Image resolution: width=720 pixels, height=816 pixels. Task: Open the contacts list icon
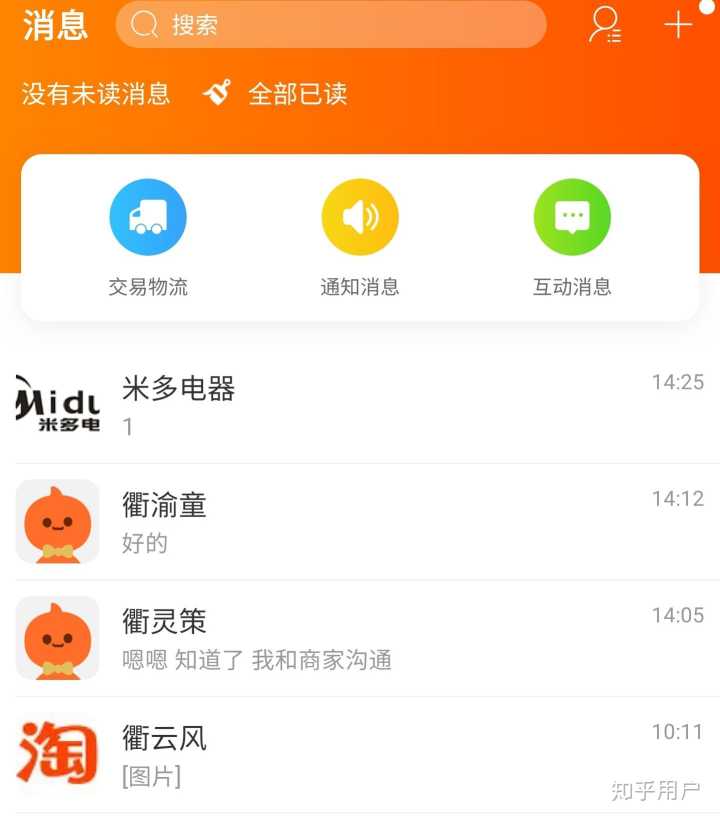coord(604,25)
